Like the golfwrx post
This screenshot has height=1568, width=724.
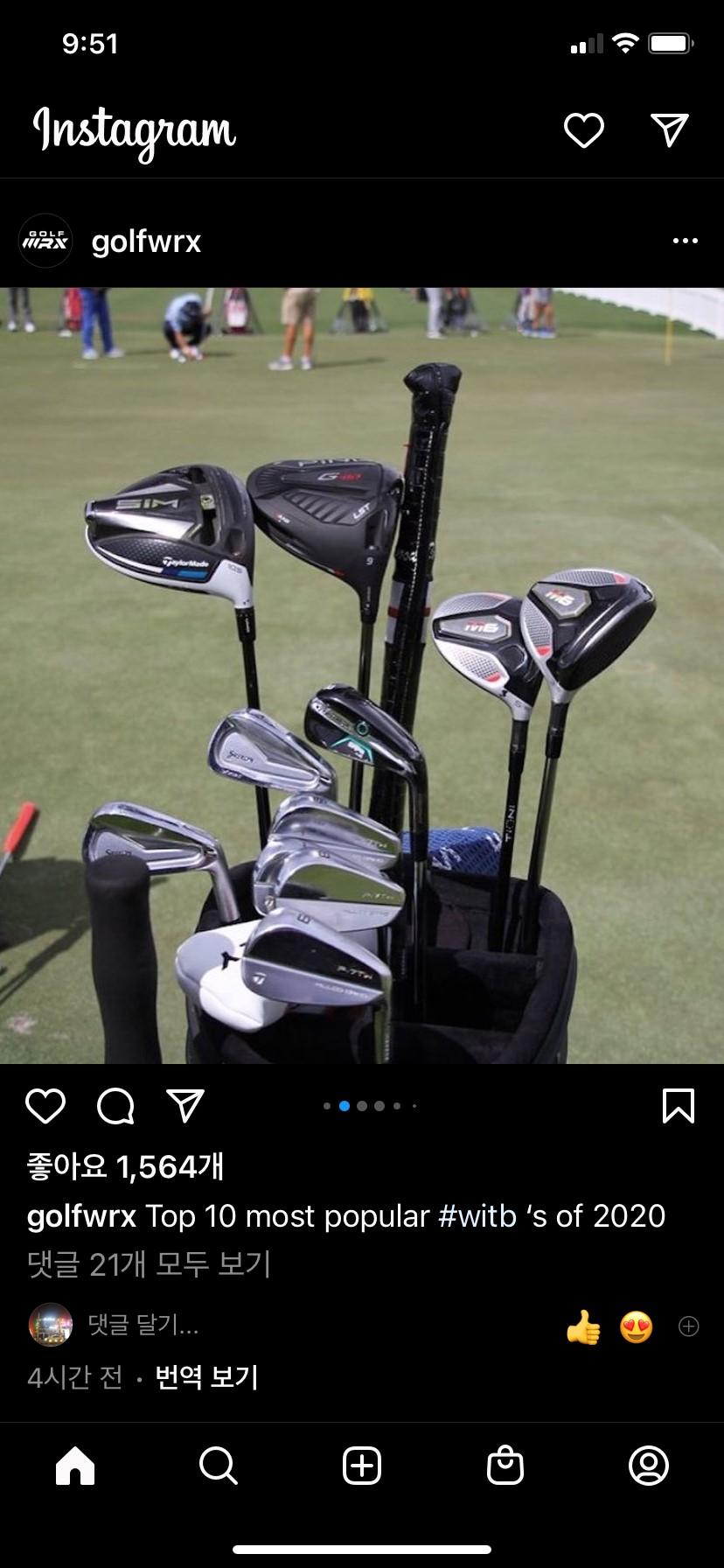click(x=45, y=1106)
